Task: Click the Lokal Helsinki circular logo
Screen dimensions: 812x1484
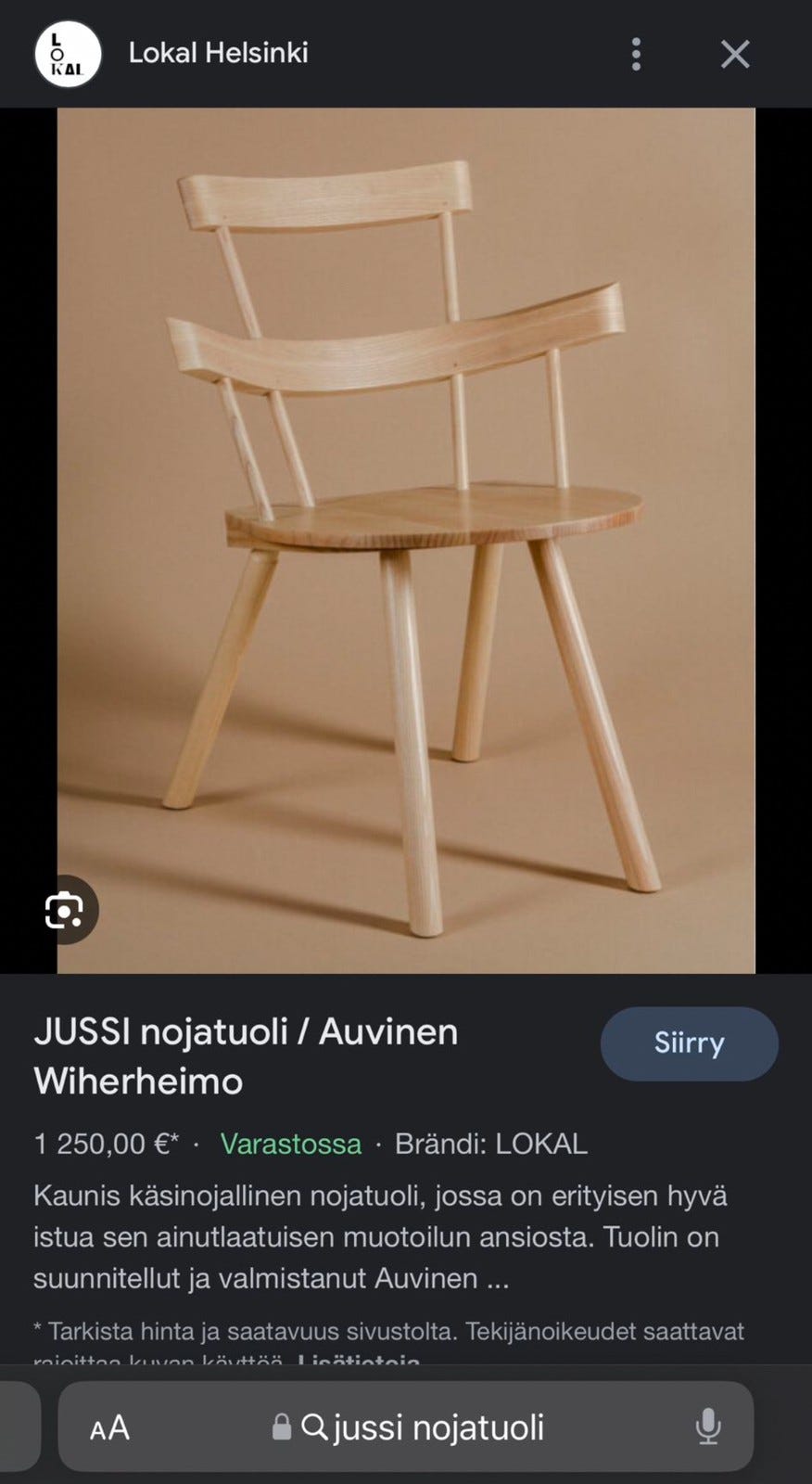Action: tap(66, 54)
